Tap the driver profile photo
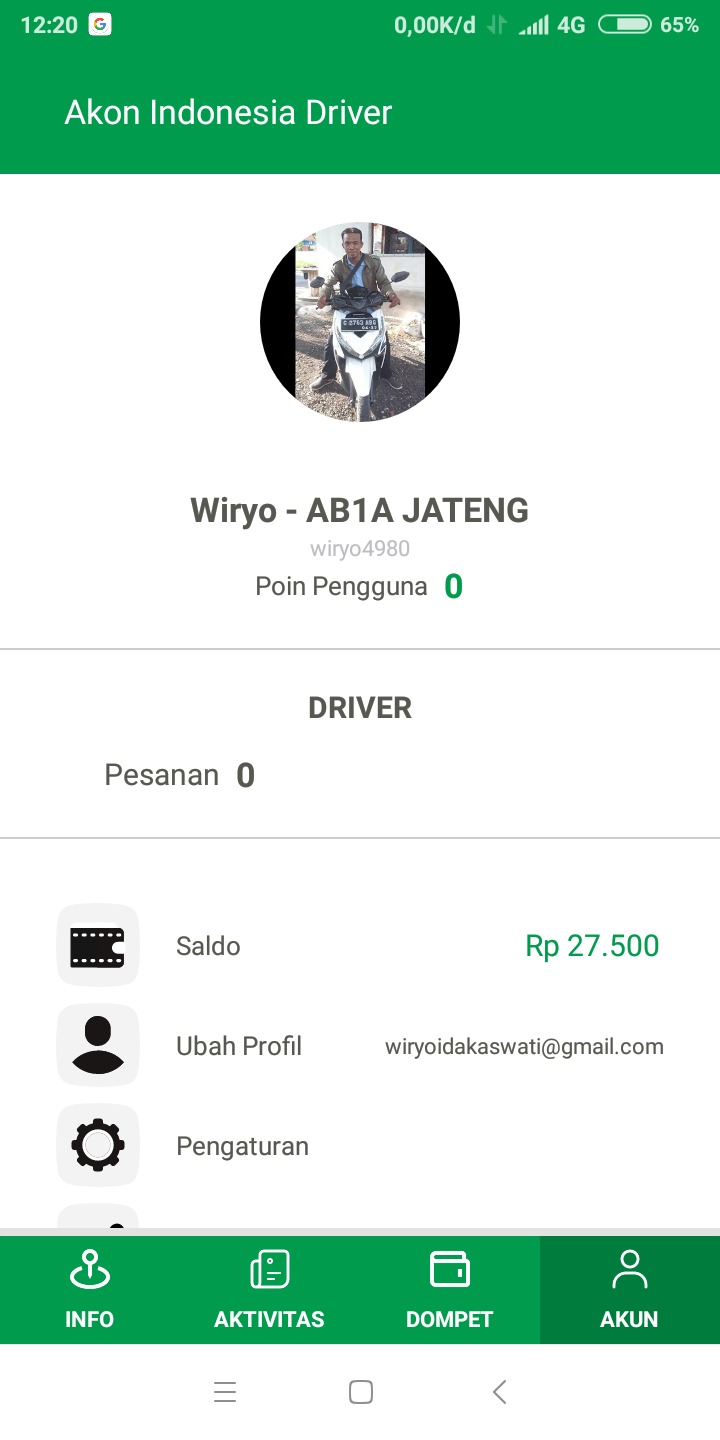The height and width of the screenshot is (1440, 720). coord(360,322)
